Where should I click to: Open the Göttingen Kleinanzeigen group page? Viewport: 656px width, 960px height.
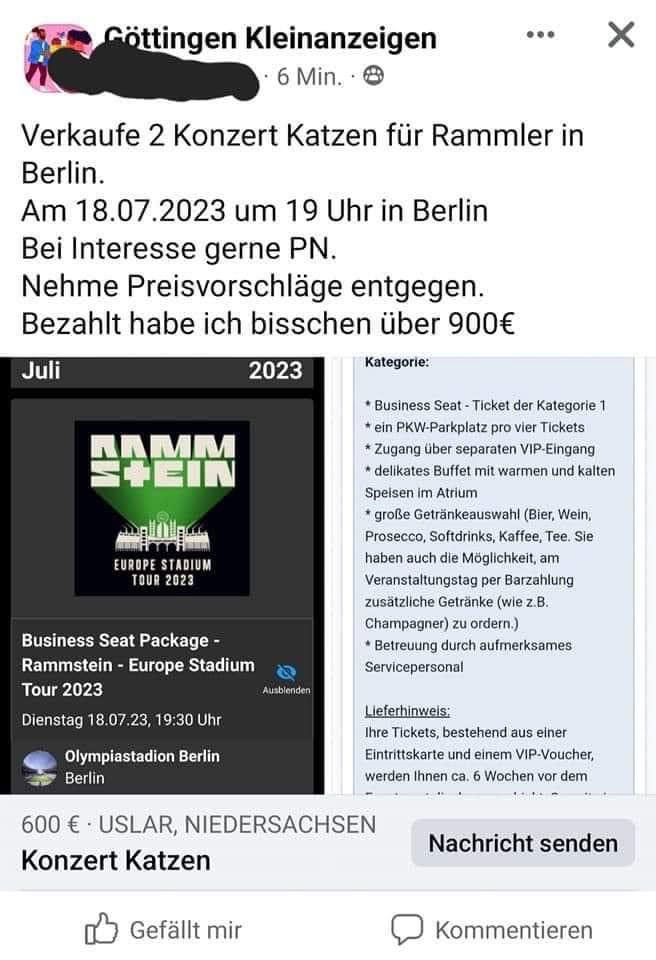pos(270,38)
